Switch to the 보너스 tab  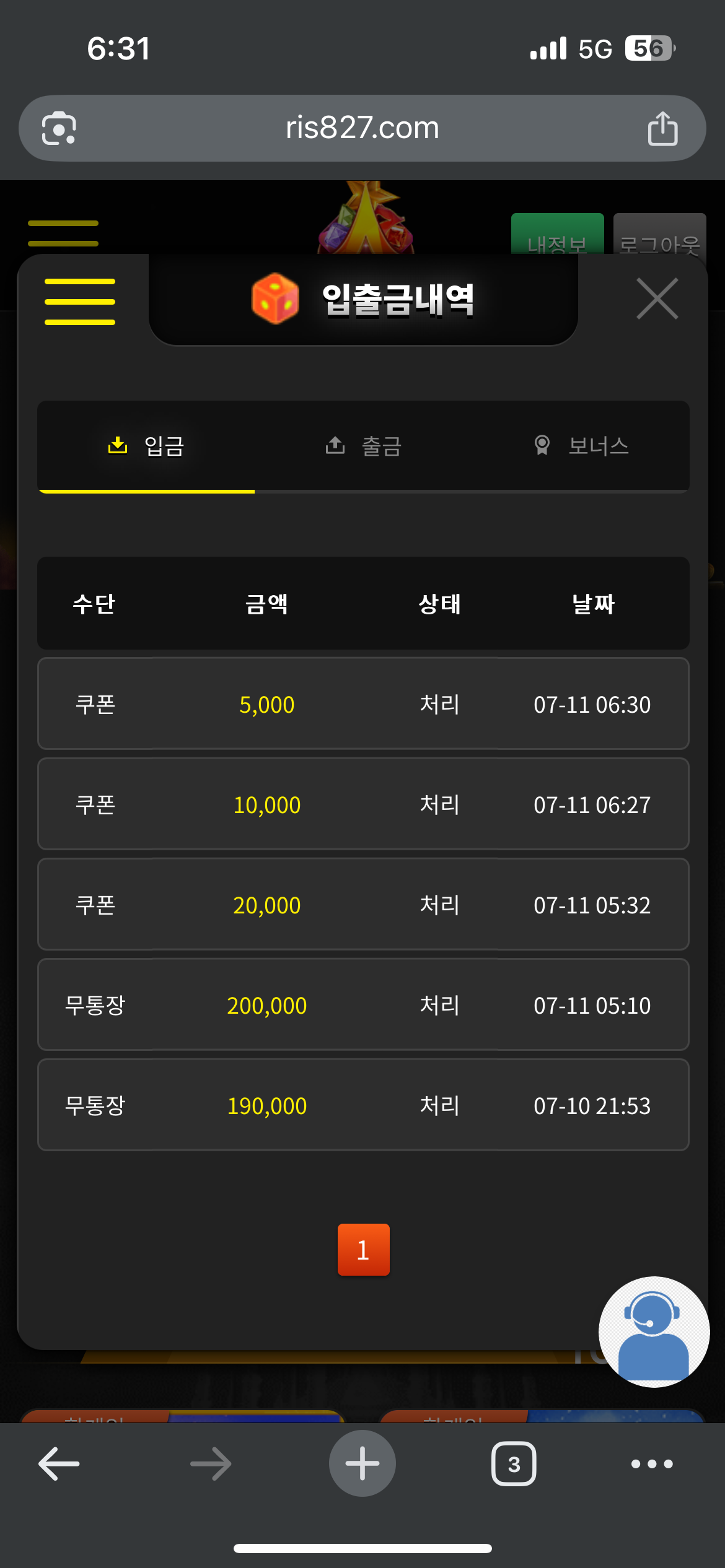coord(581,446)
